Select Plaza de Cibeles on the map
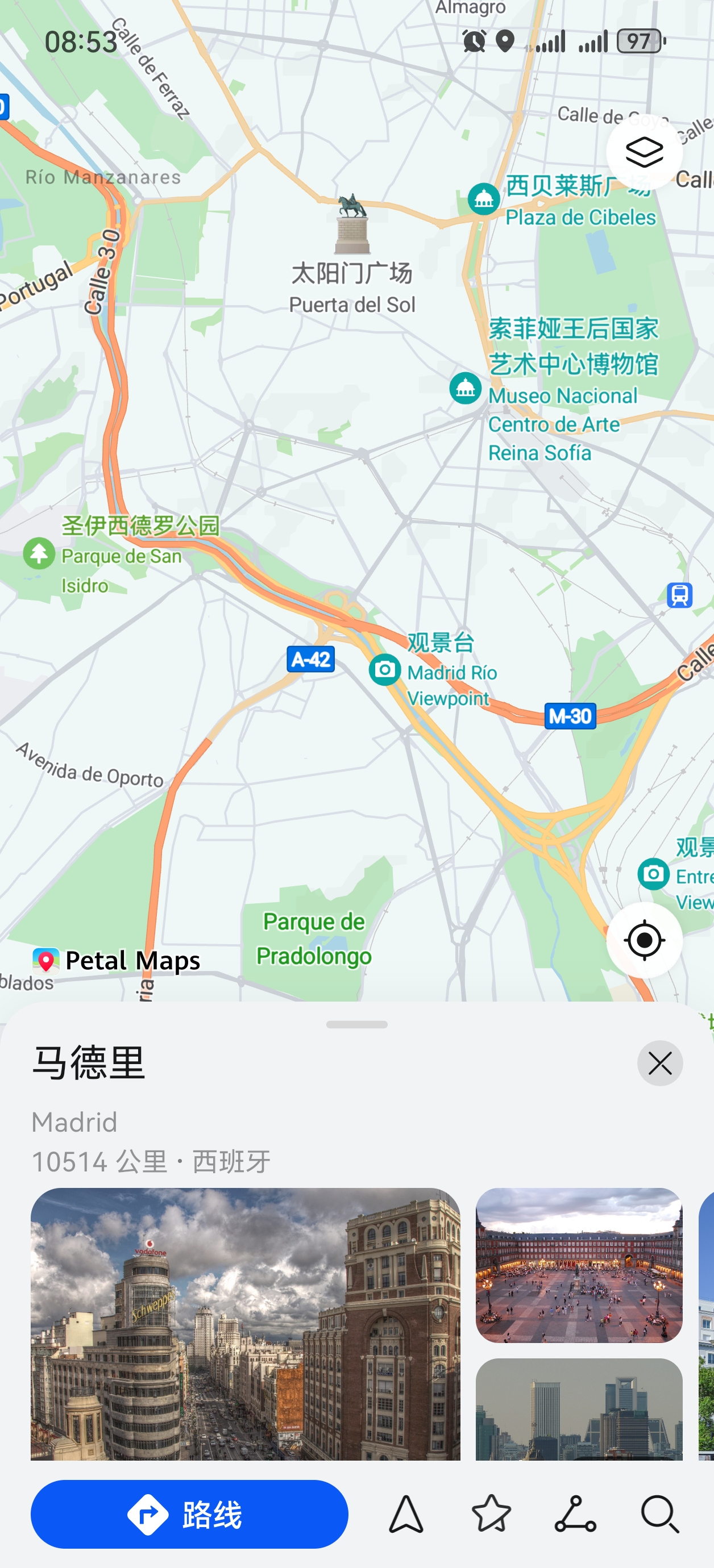 pos(484,199)
